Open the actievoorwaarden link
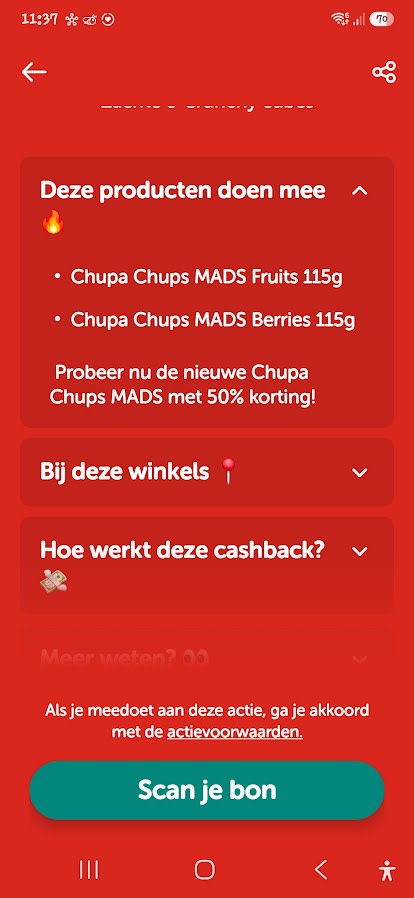This screenshot has width=414, height=898. tap(235, 732)
